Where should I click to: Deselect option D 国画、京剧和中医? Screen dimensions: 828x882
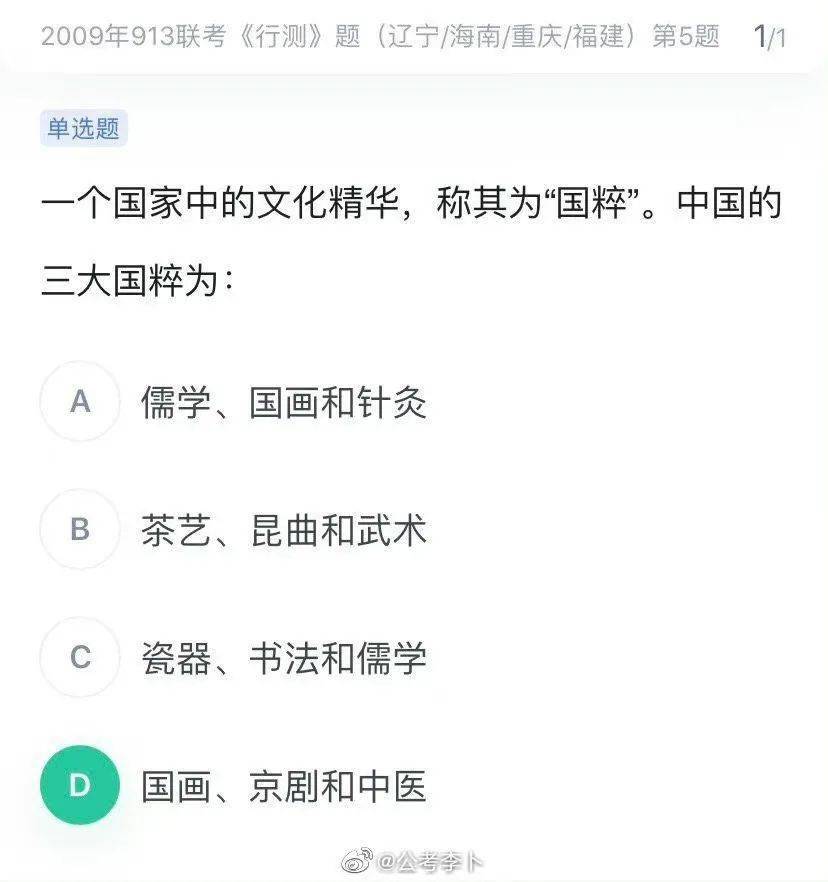click(283, 786)
